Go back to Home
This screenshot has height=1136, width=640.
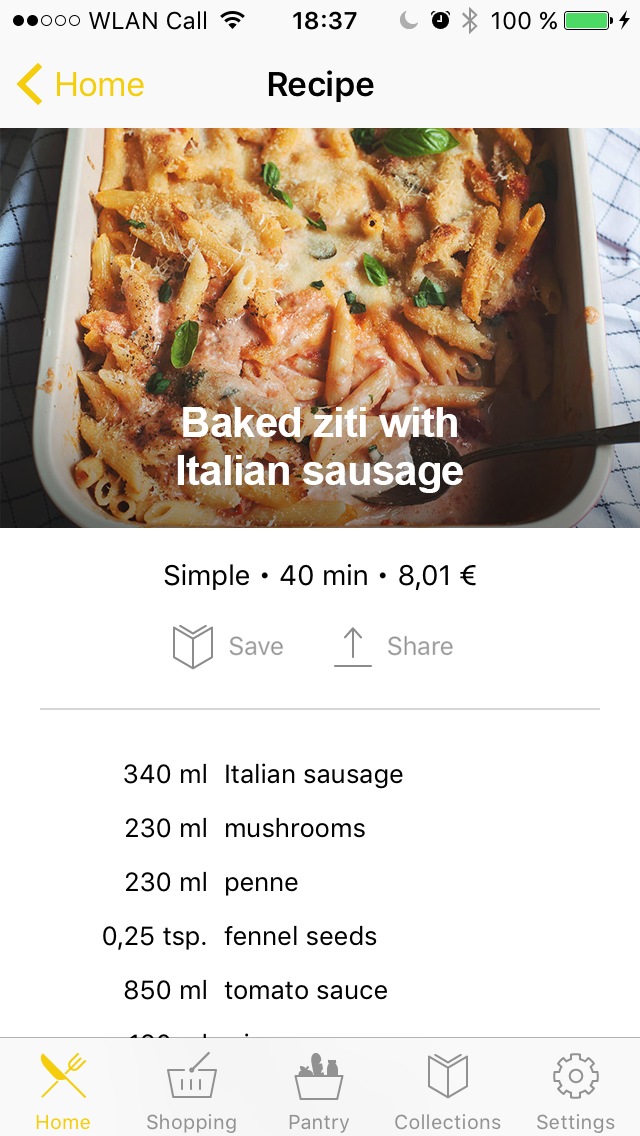(x=80, y=85)
